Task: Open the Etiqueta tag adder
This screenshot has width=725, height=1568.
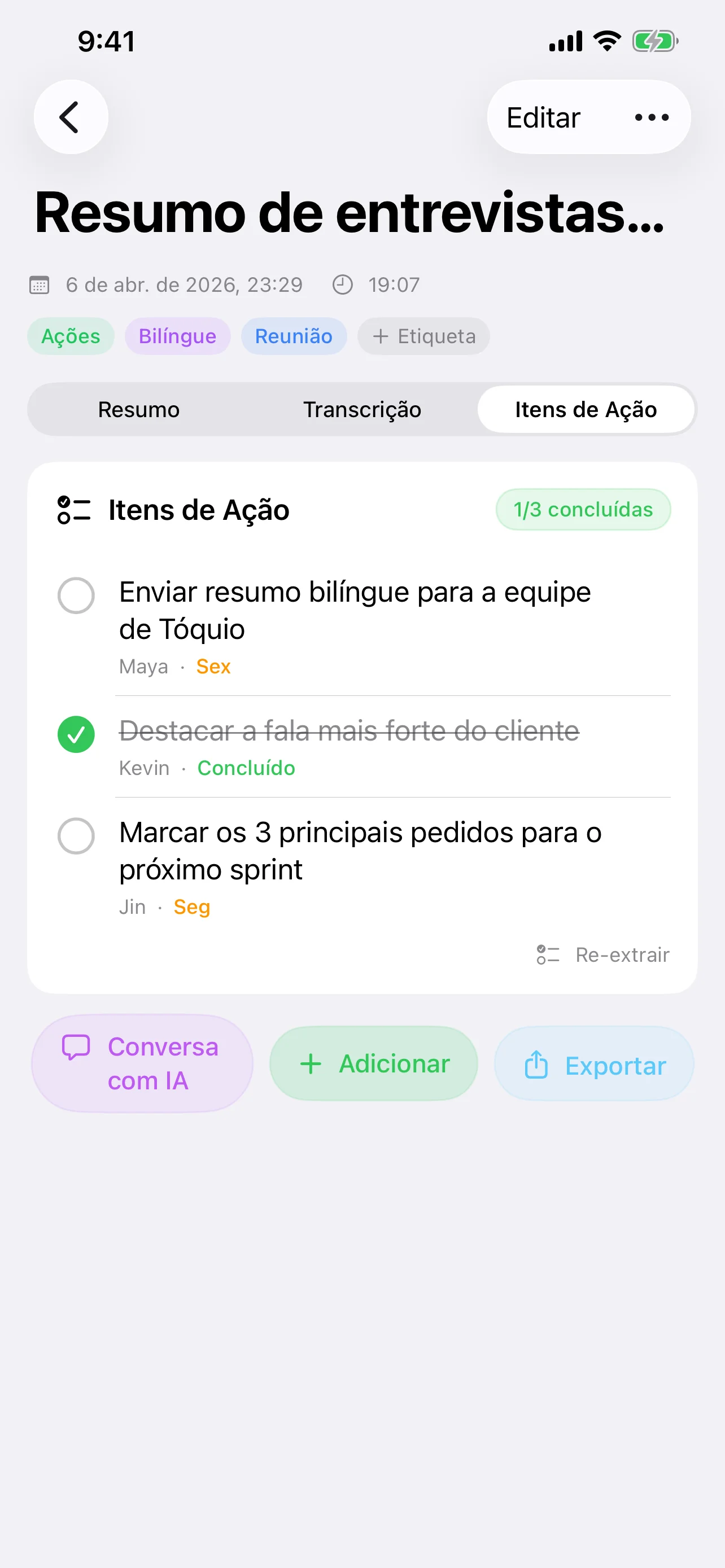Action: (x=423, y=335)
